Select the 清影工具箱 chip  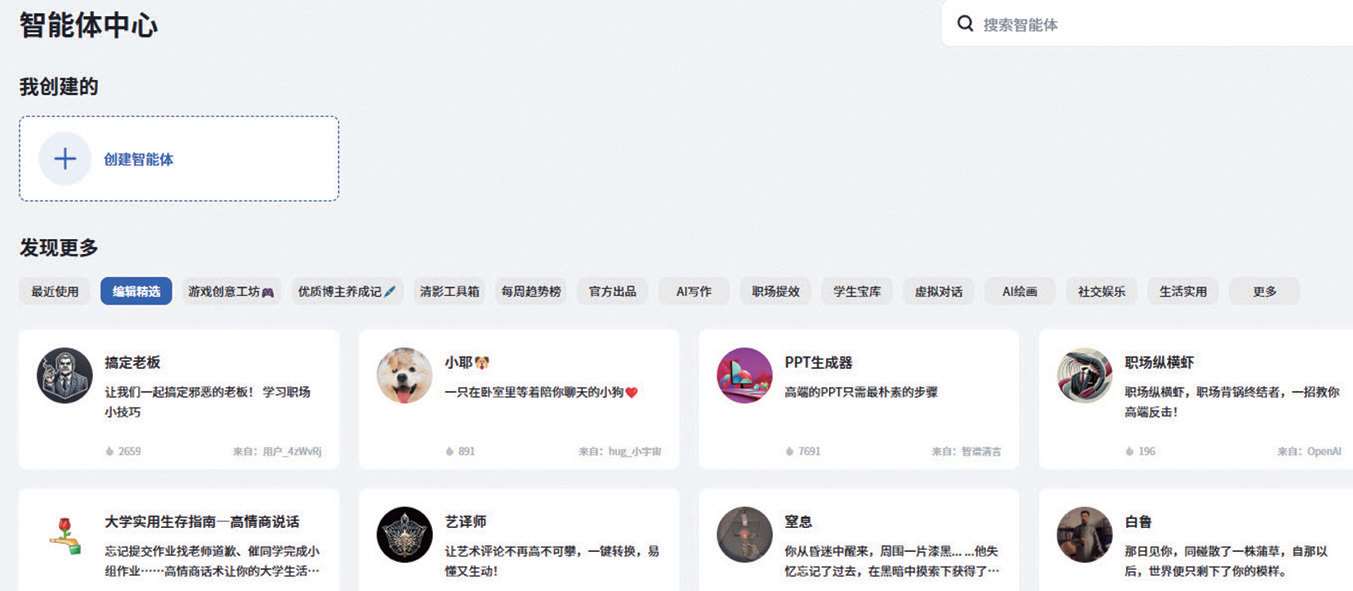coord(450,292)
